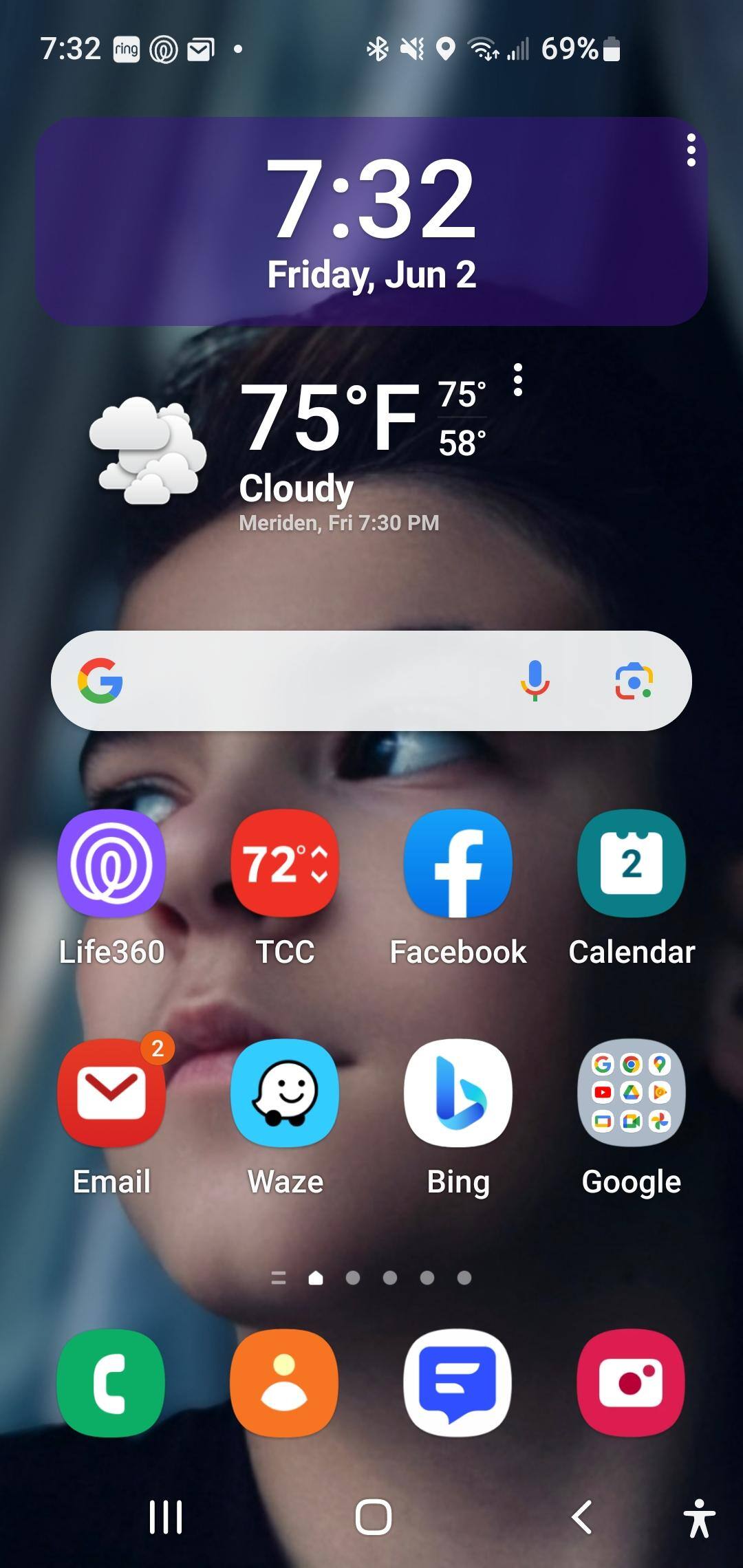Launch the Life360 app
The image size is (743, 1568).
pyautogui.click(x=111, y=863)
